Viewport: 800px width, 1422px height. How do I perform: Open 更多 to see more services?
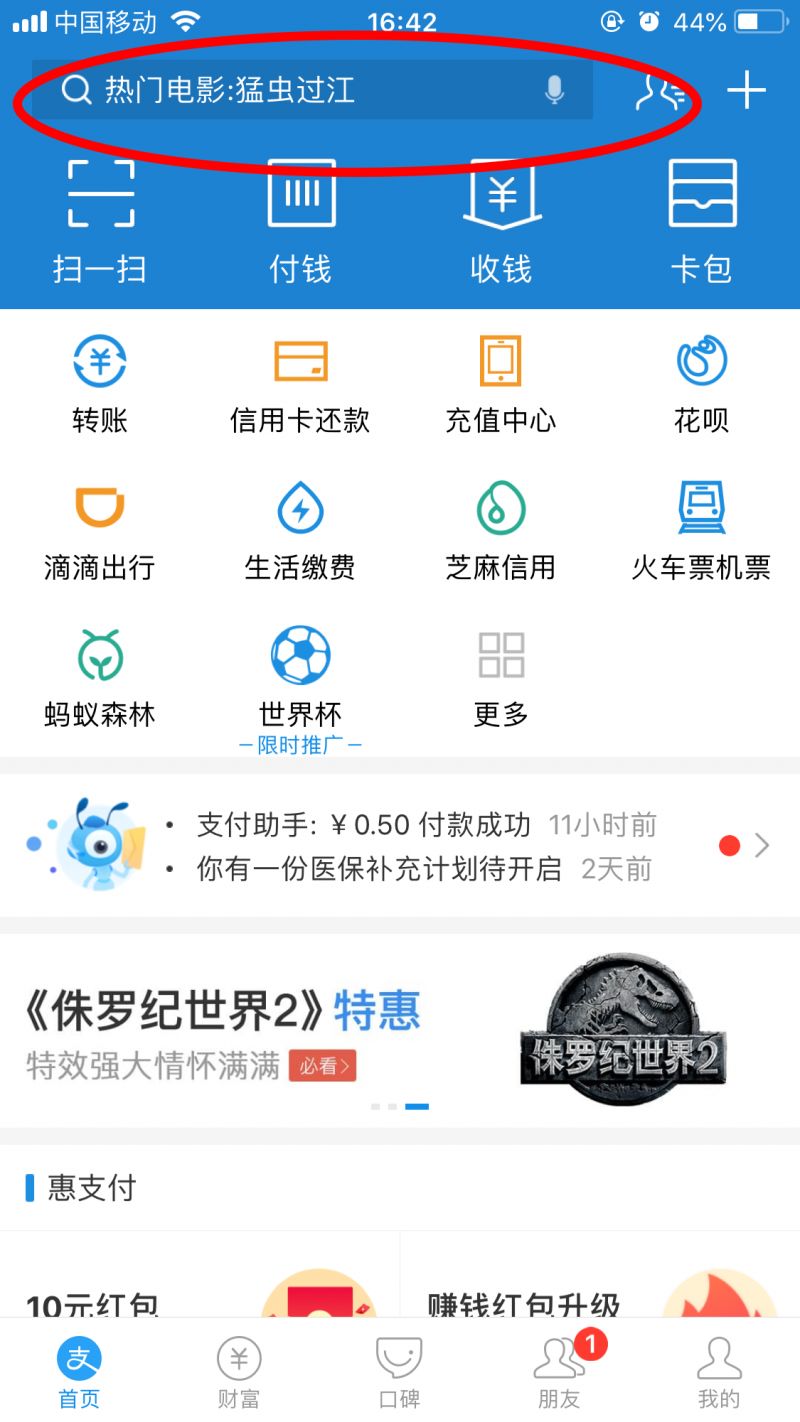500,678
